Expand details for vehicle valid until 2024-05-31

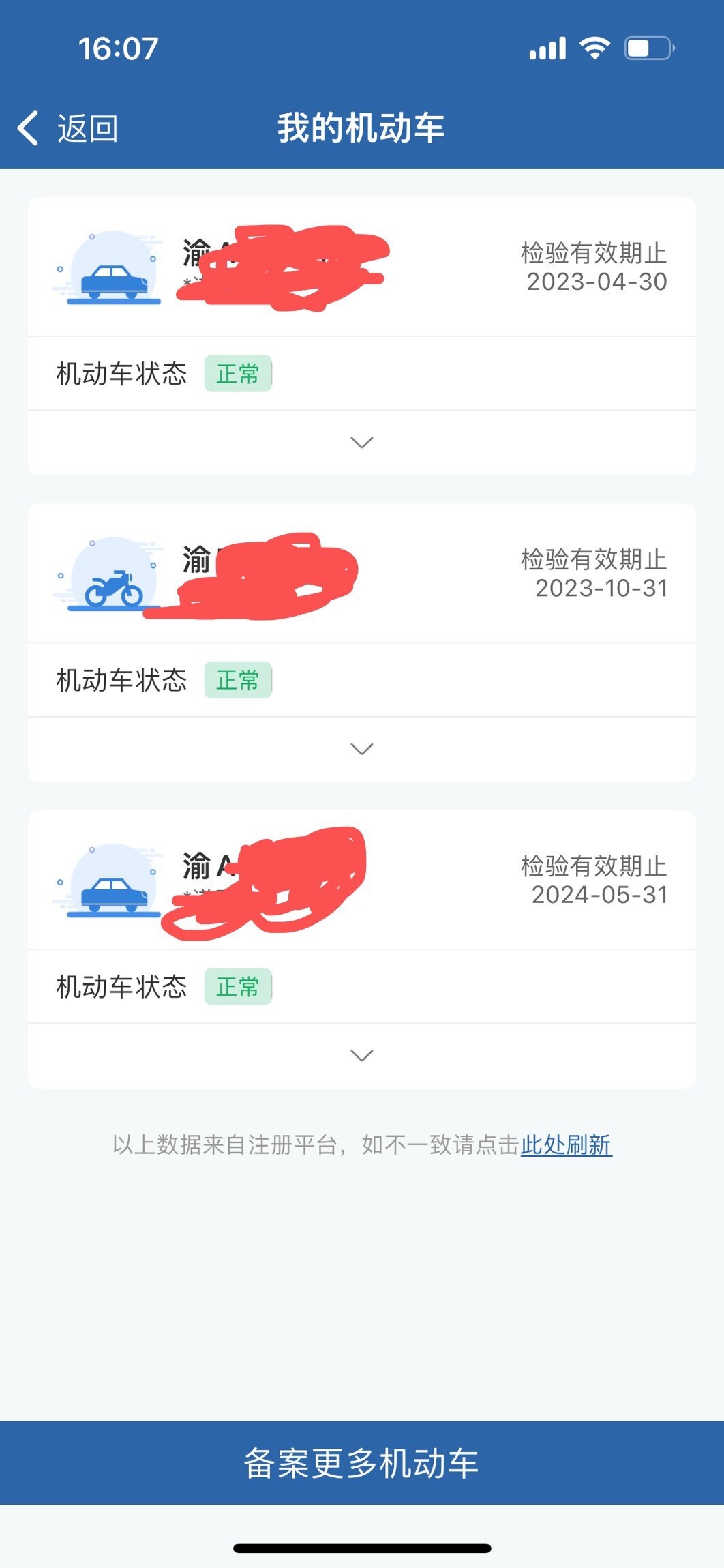pos(361,1055)
